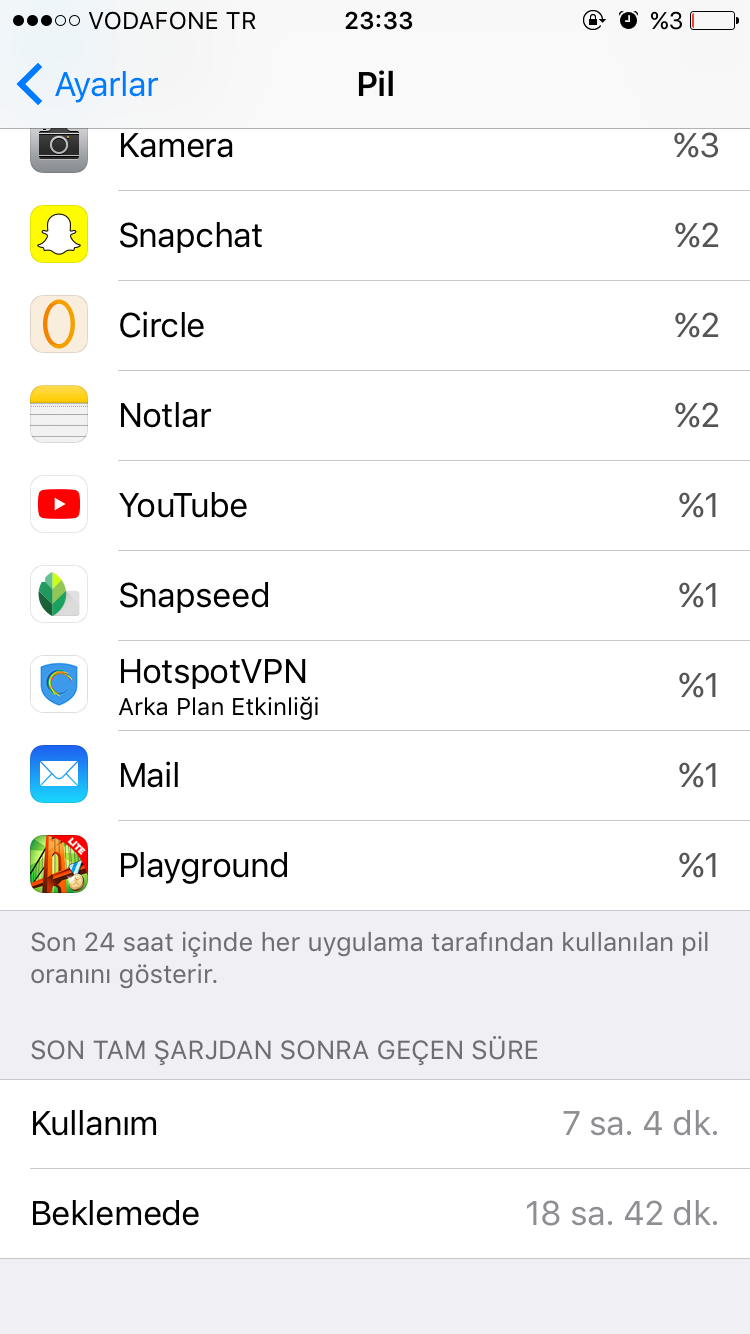
Task: Select the Notlar battery row
Action: click(375, 416)
